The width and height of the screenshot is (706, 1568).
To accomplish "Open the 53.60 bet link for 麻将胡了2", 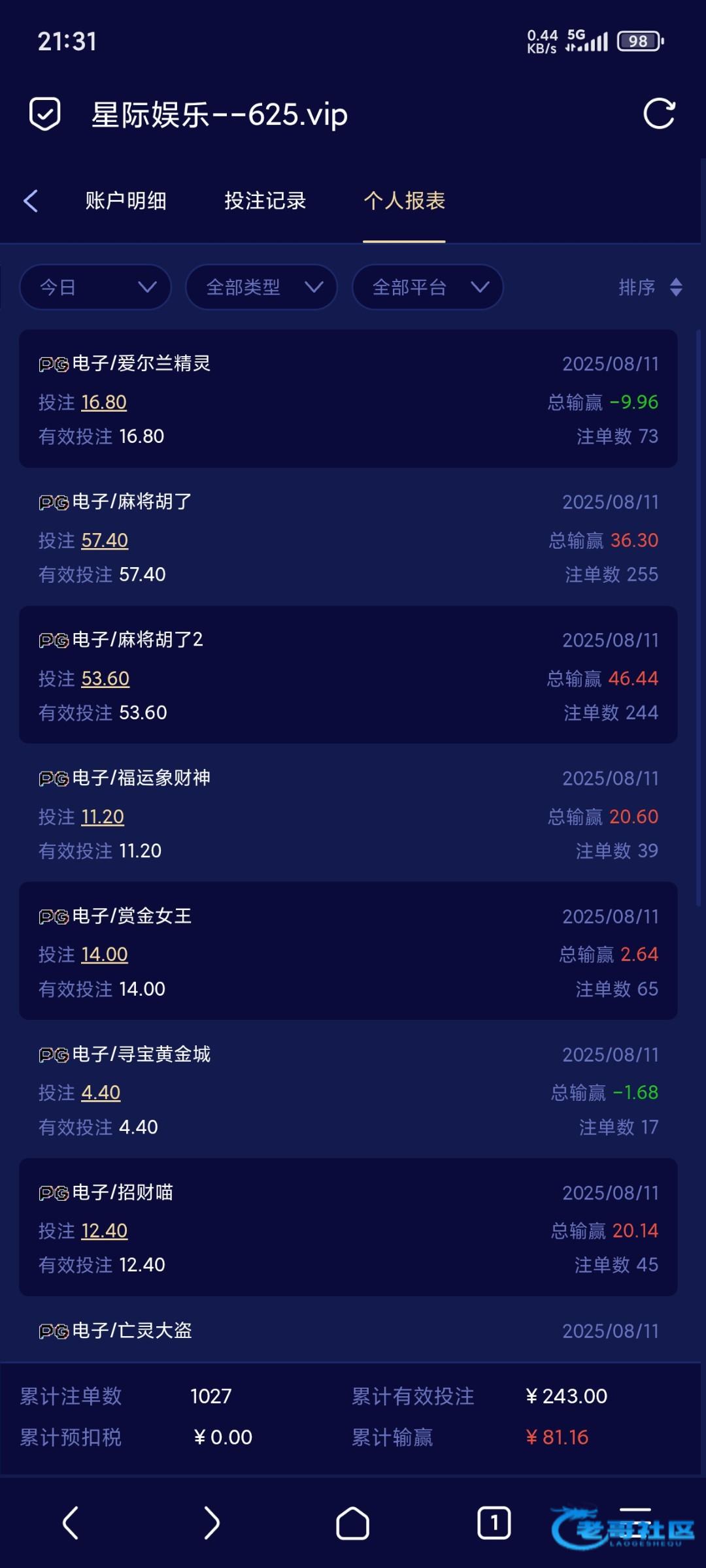I will tap(105, 678).
